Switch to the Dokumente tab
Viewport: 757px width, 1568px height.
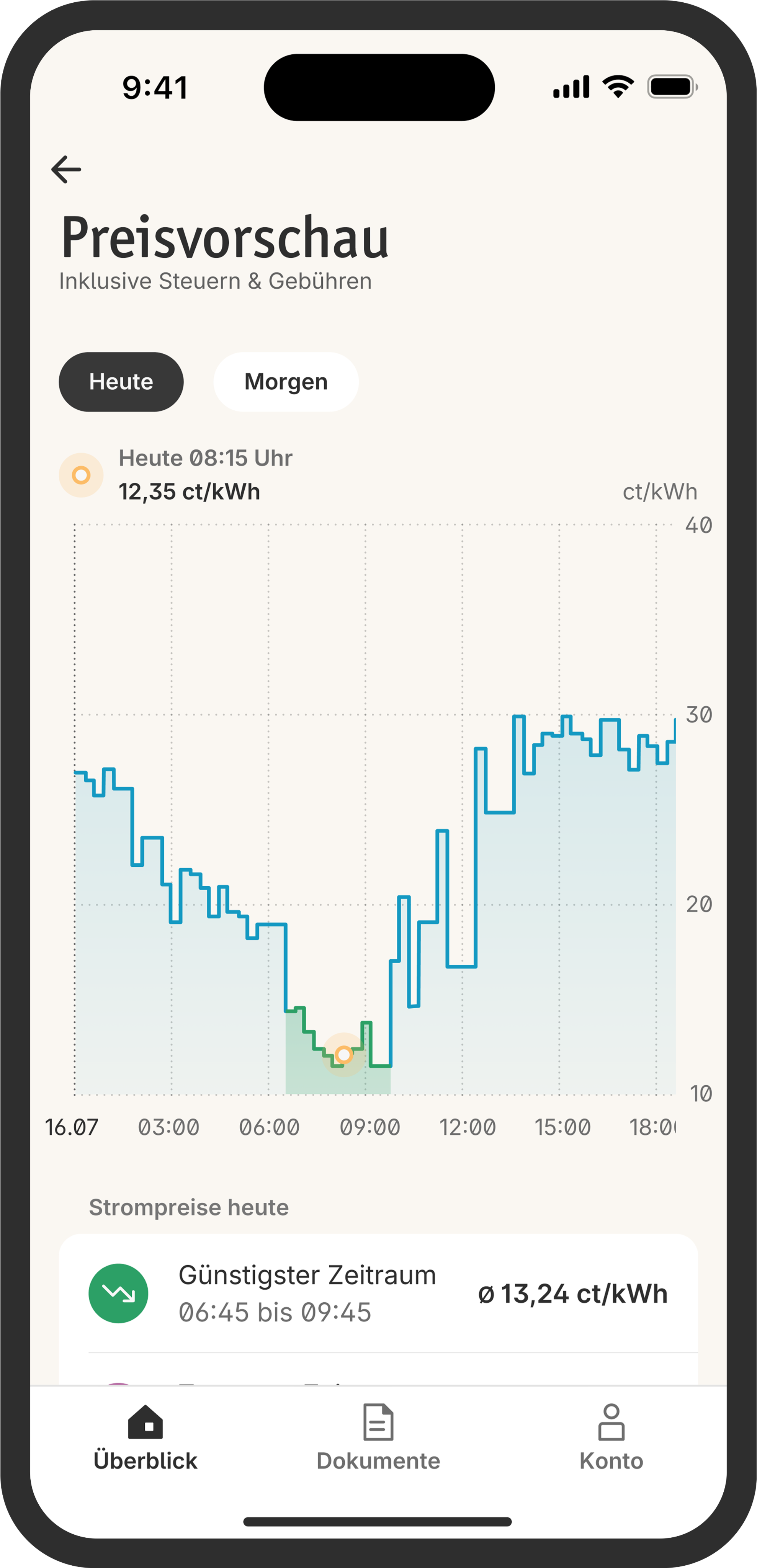point(378,1438)
